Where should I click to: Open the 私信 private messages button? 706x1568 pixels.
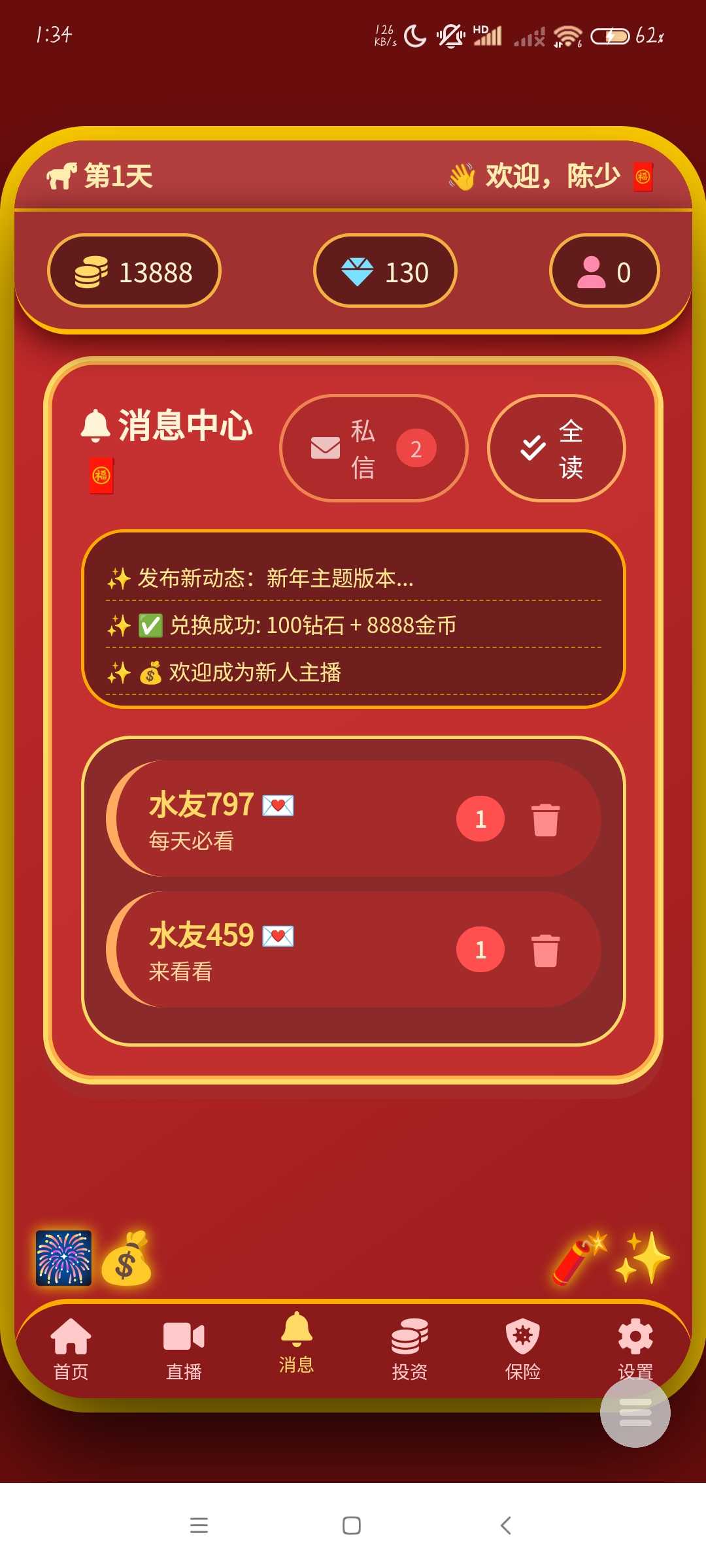click(x=373, y=449)
